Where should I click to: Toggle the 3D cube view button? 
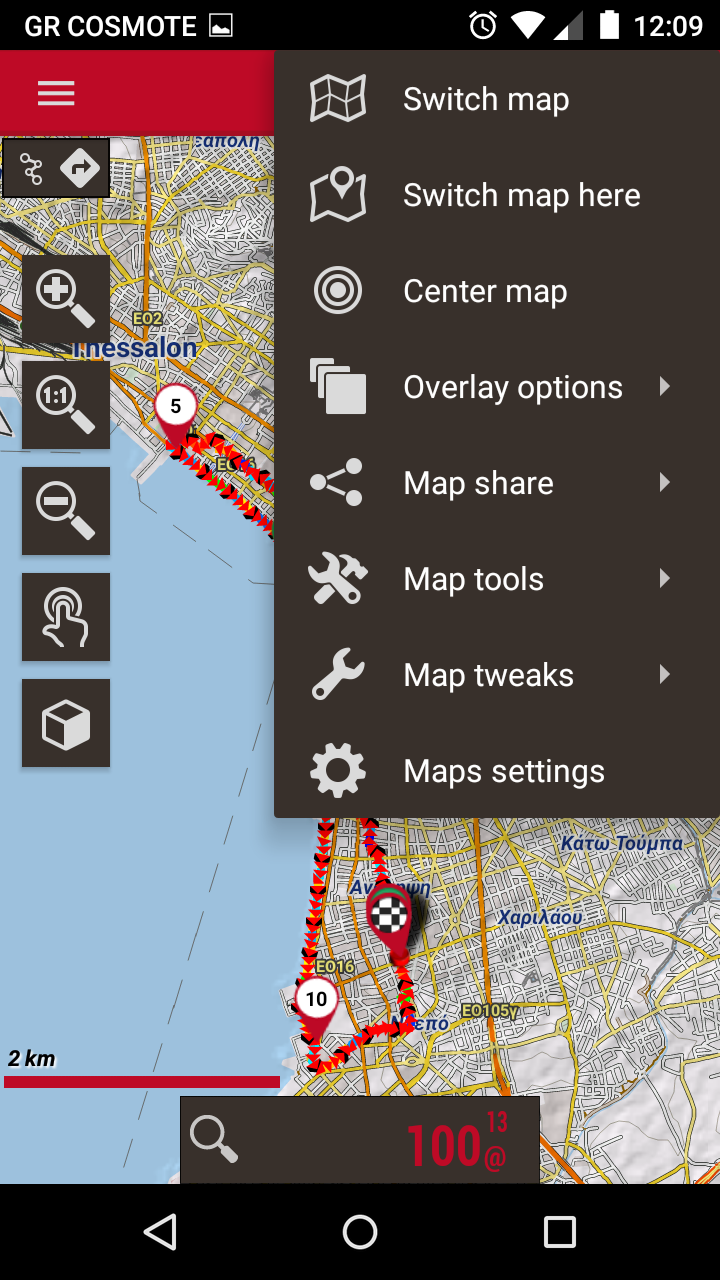66,723
